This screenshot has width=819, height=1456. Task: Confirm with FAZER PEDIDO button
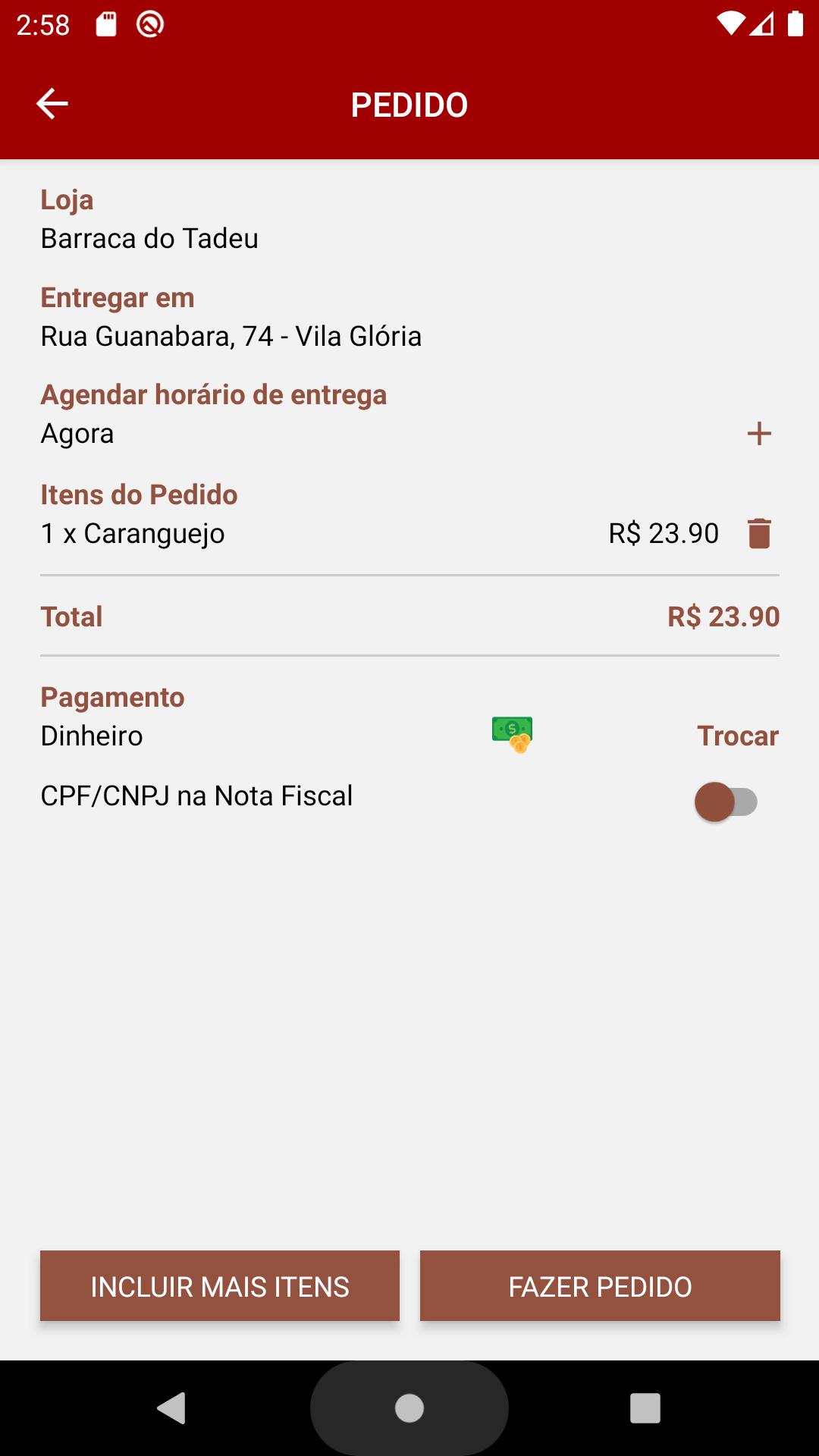click(x=600, y=1286)
